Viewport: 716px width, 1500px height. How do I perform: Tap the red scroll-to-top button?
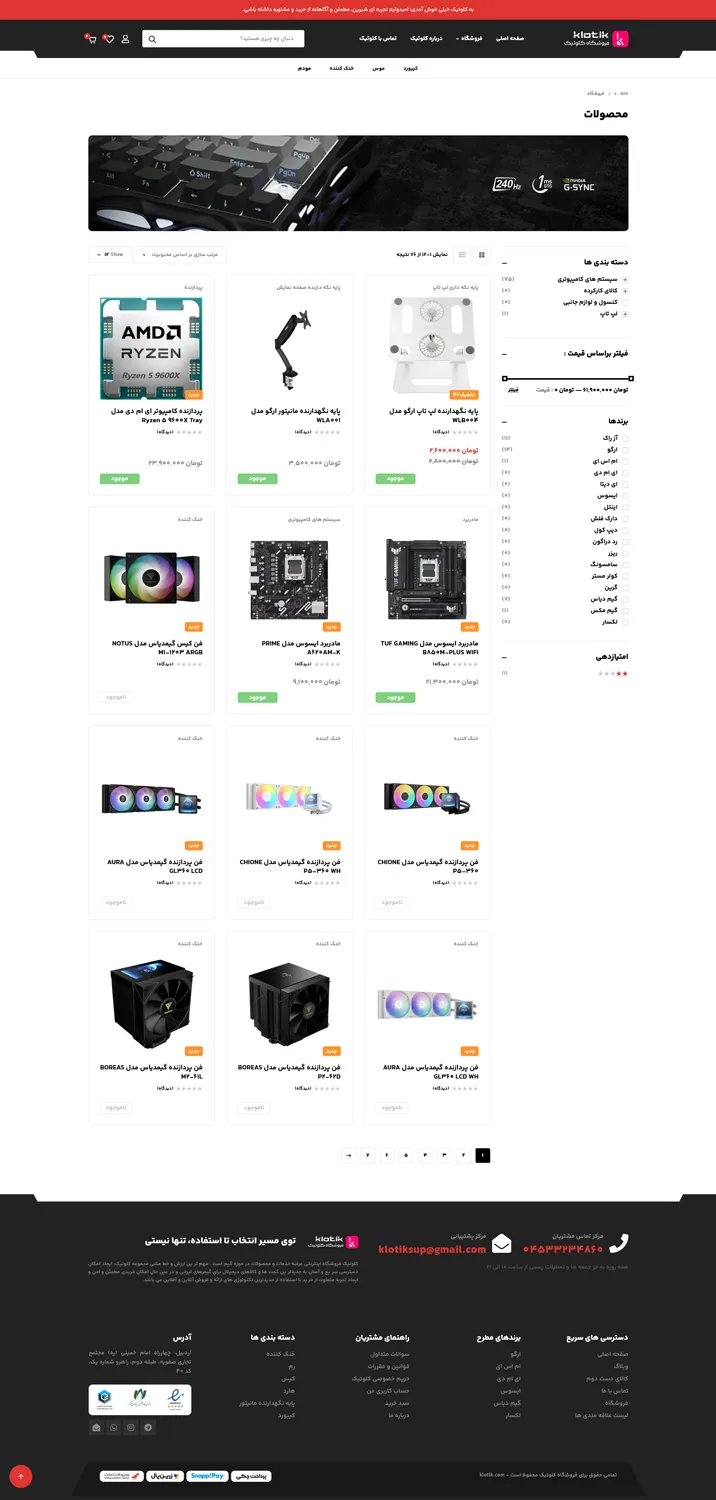click(x=21, y=1475)
